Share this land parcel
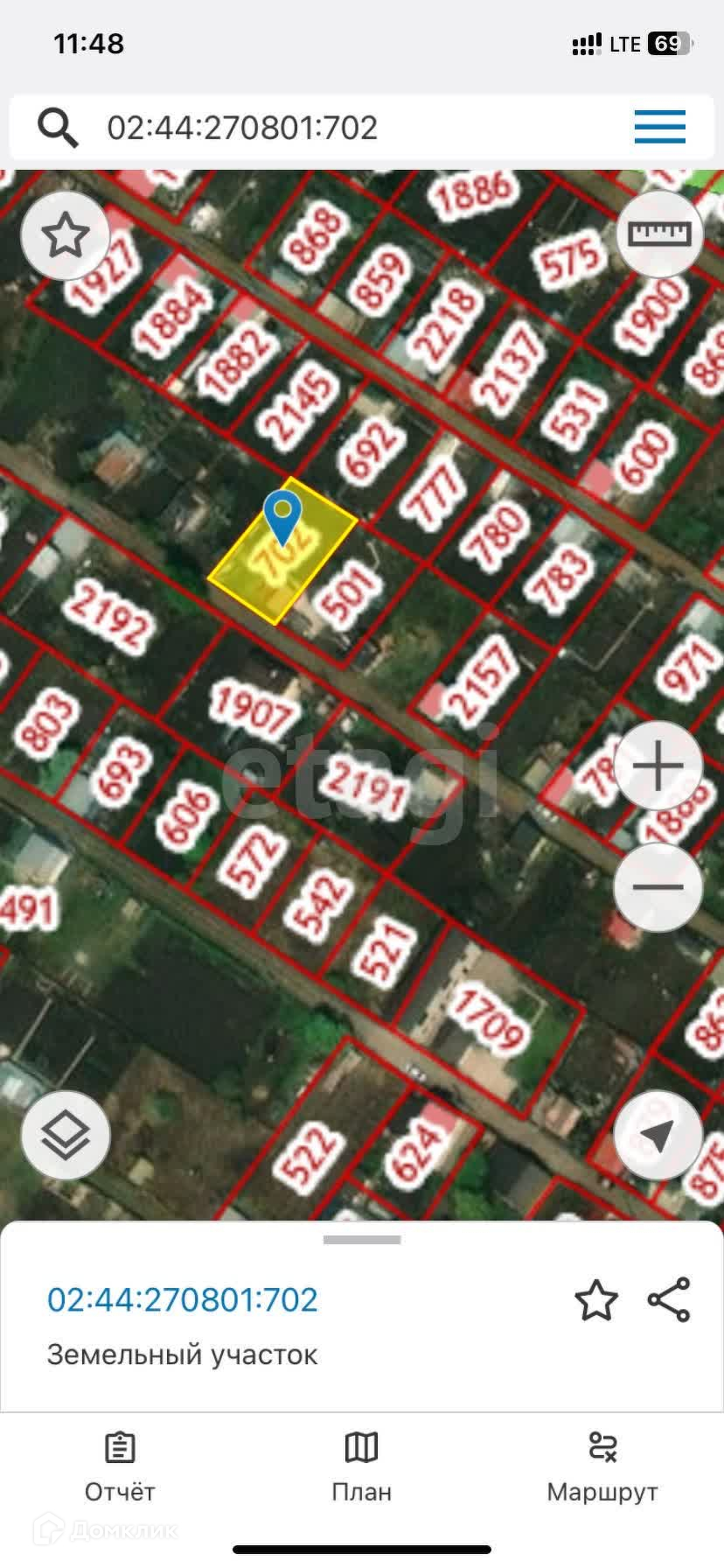Screen dimensions: 724x1568 [x=669, y=1299]
